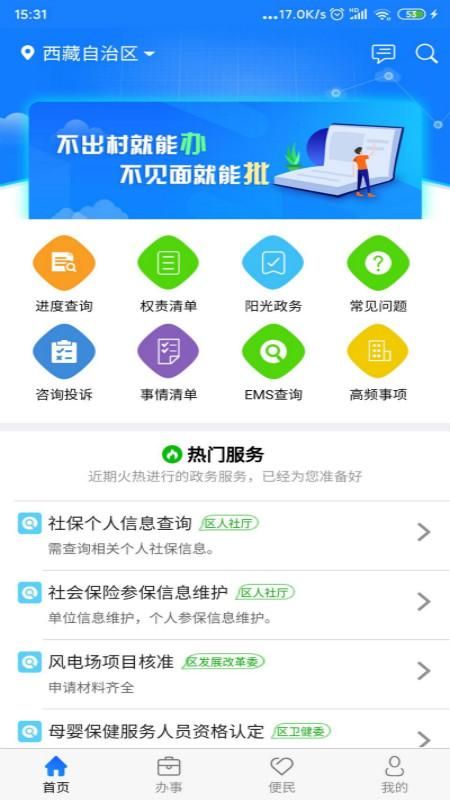Viewport: 450px width, 800px height.
Task: Switch to the 便民 tab
Action: click(x=282, y=774)
